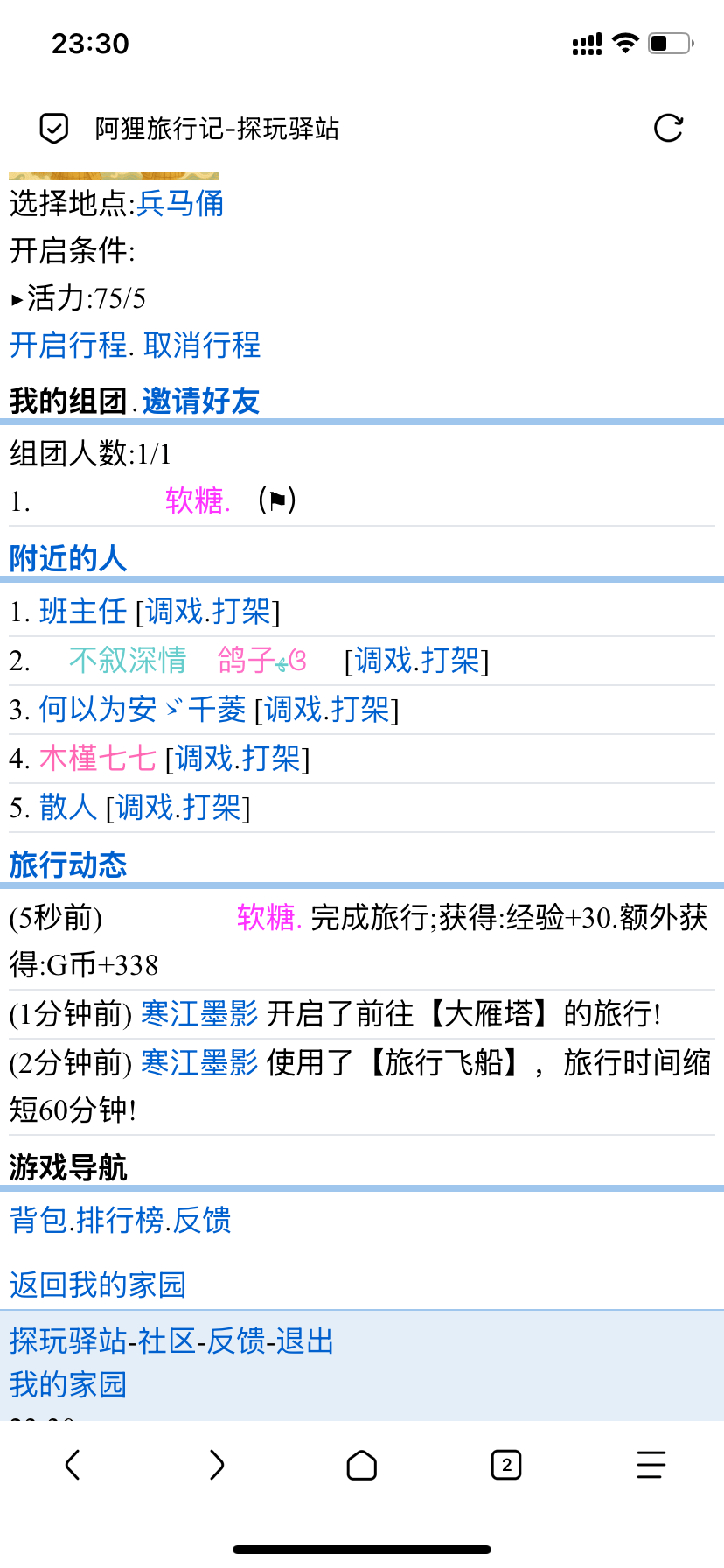Tap 退出 to log out
This screenshot has width=724, height=1568.
pos(305,1340)
